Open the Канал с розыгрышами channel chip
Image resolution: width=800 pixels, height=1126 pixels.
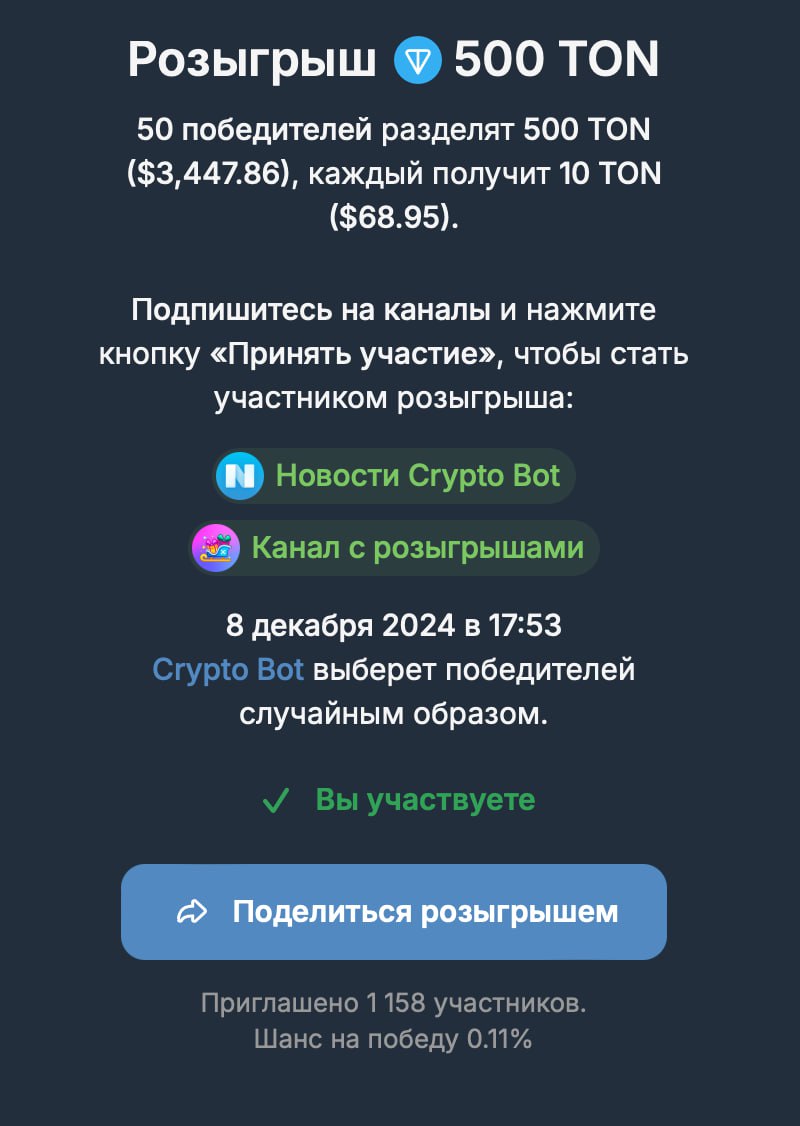(x=394, y=548)
